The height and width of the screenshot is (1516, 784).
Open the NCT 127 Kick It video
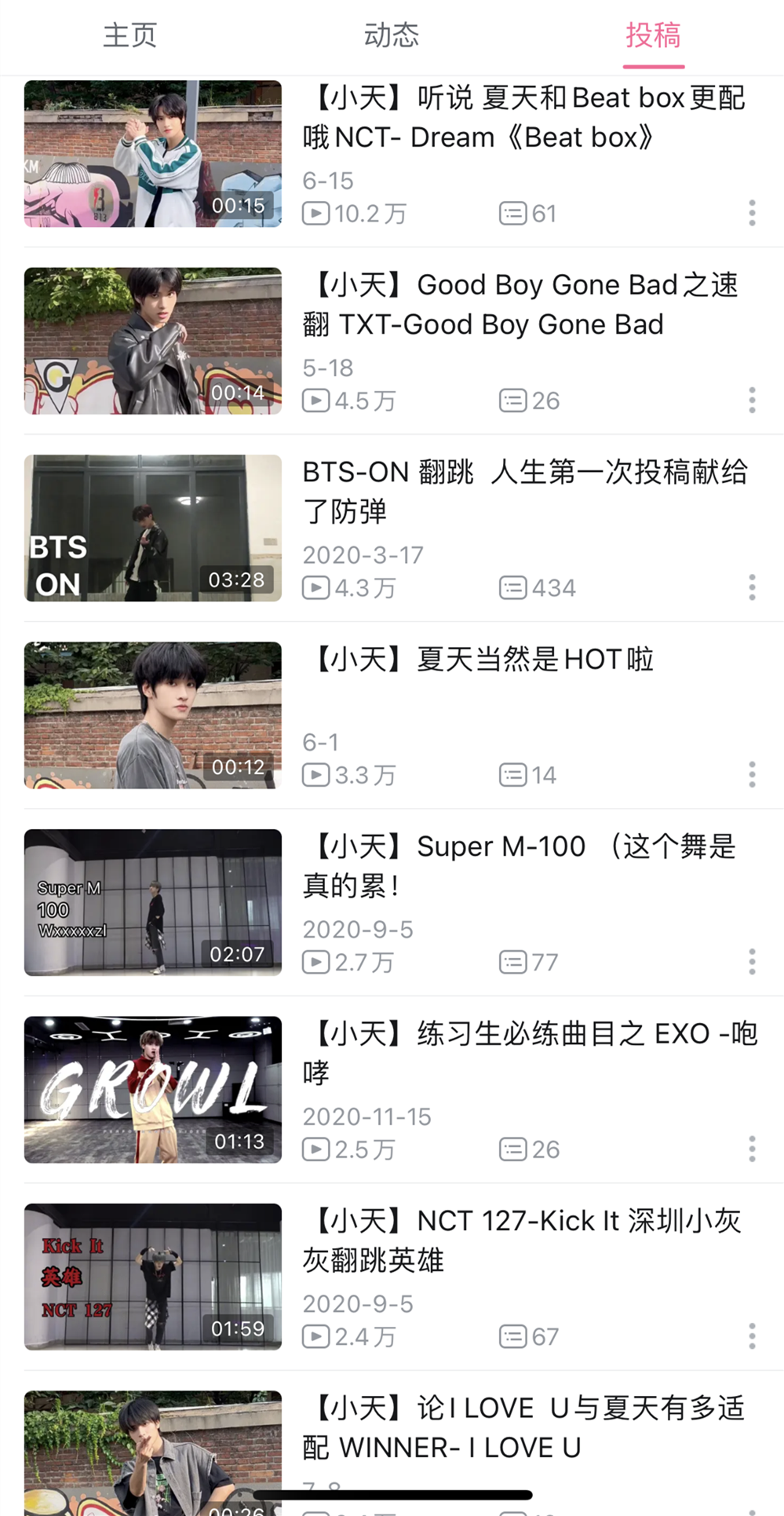point(153,1277)
